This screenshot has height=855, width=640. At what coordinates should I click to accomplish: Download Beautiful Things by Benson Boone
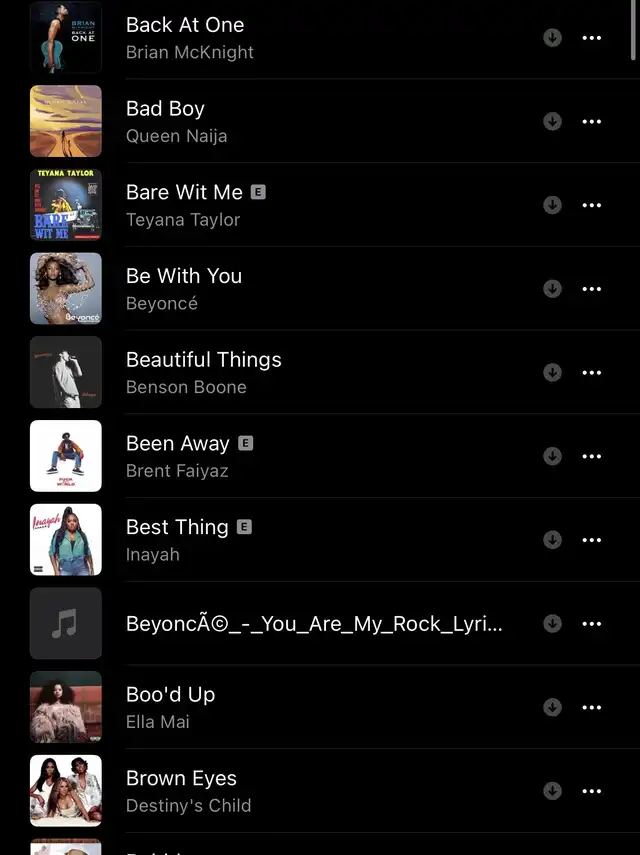(x=552, y=372)
